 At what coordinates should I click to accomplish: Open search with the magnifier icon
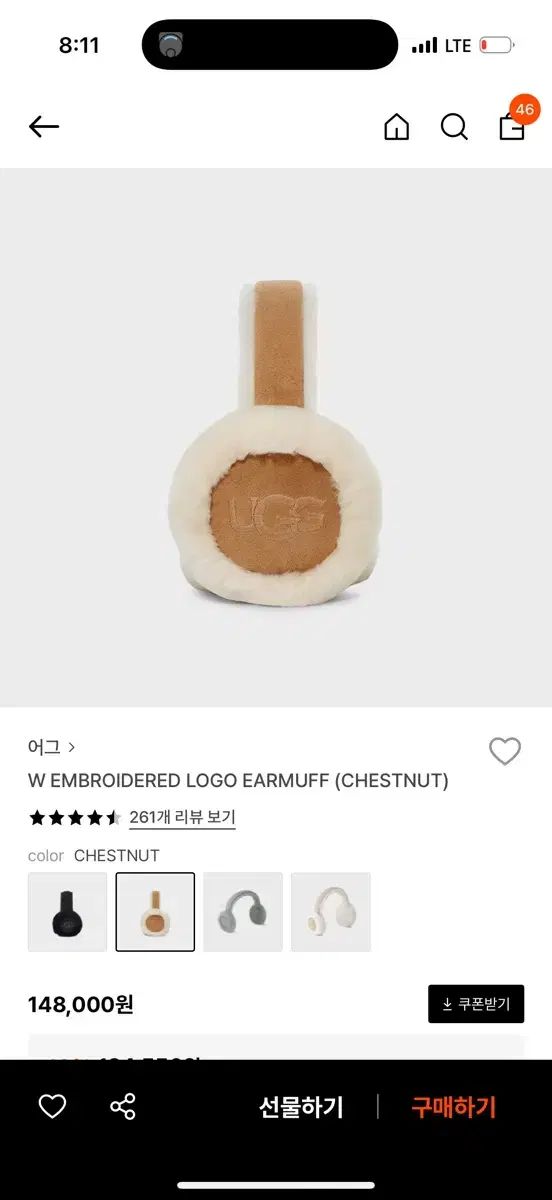454,127
